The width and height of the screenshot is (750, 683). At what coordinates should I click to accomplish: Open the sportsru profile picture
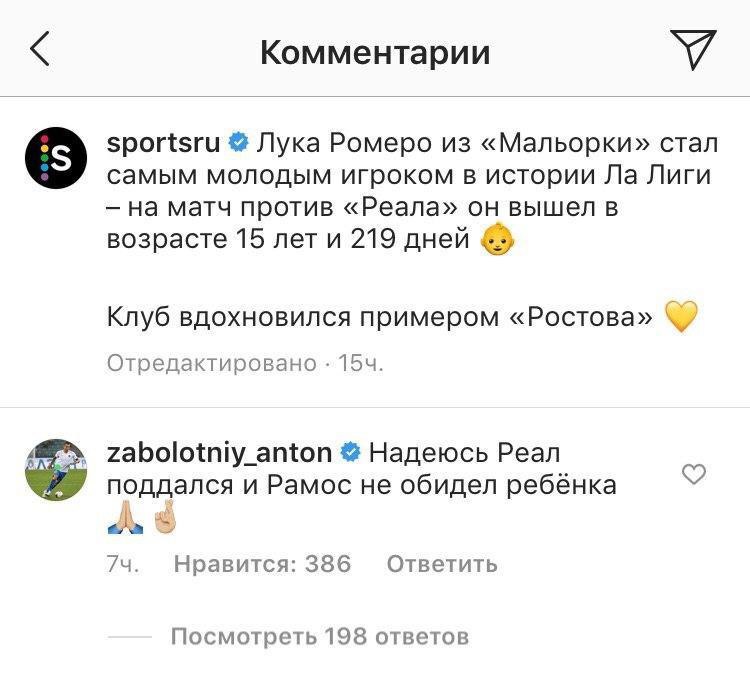pyautogui.click(x=55, y=157)
